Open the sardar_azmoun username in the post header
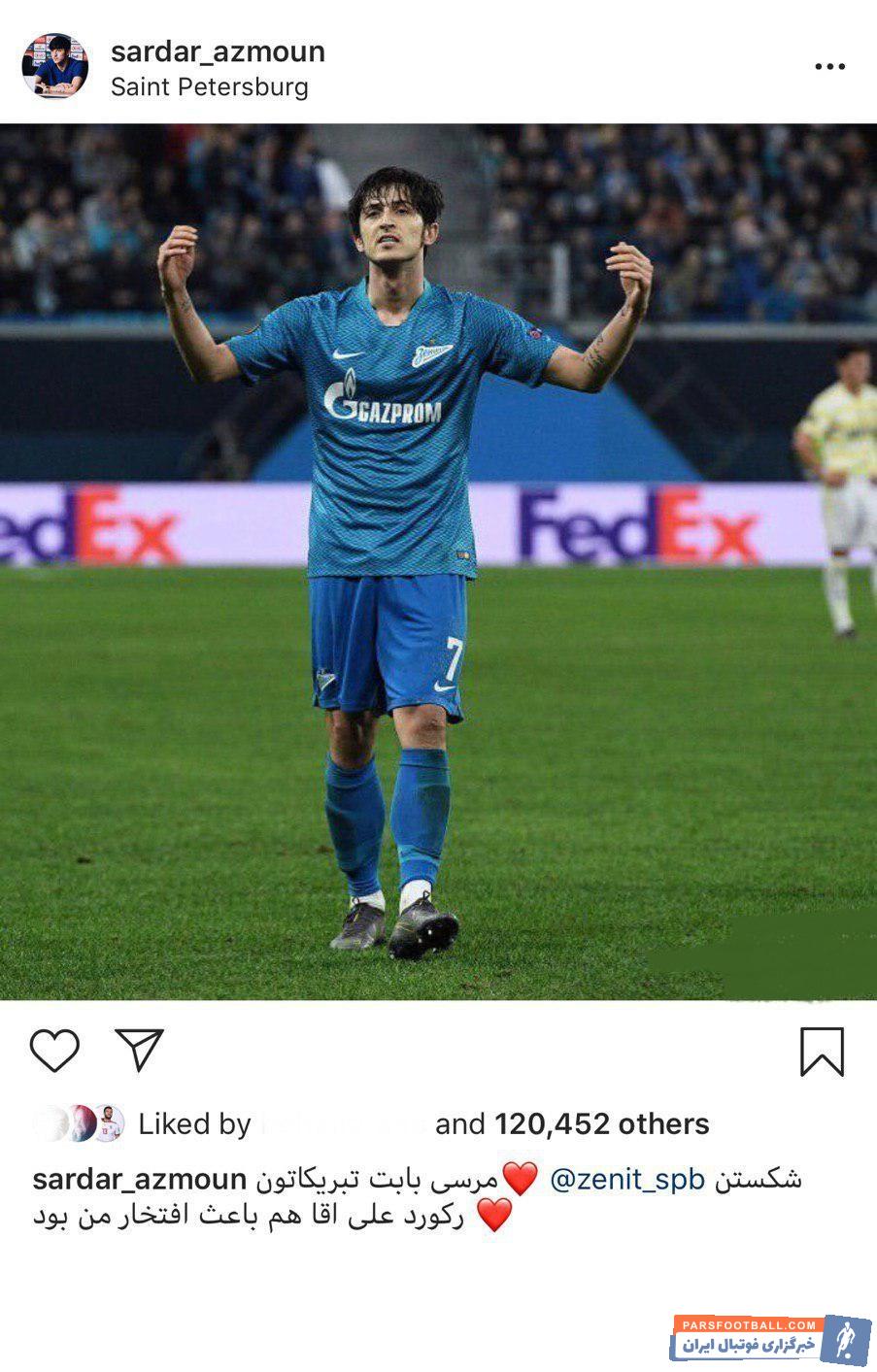Image resolution: width=877 pixels, height=1372 pixels. (218, 51)
